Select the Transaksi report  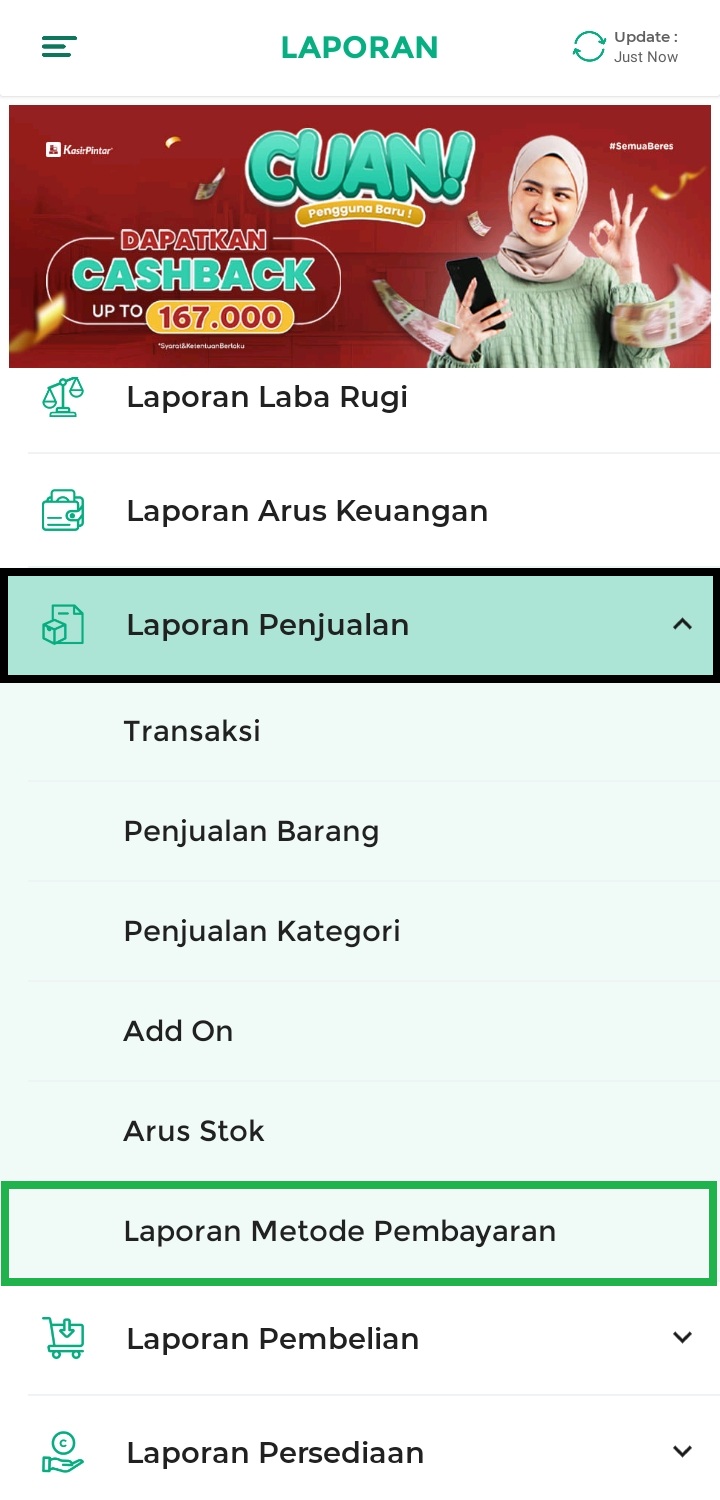tap(192, 731)
